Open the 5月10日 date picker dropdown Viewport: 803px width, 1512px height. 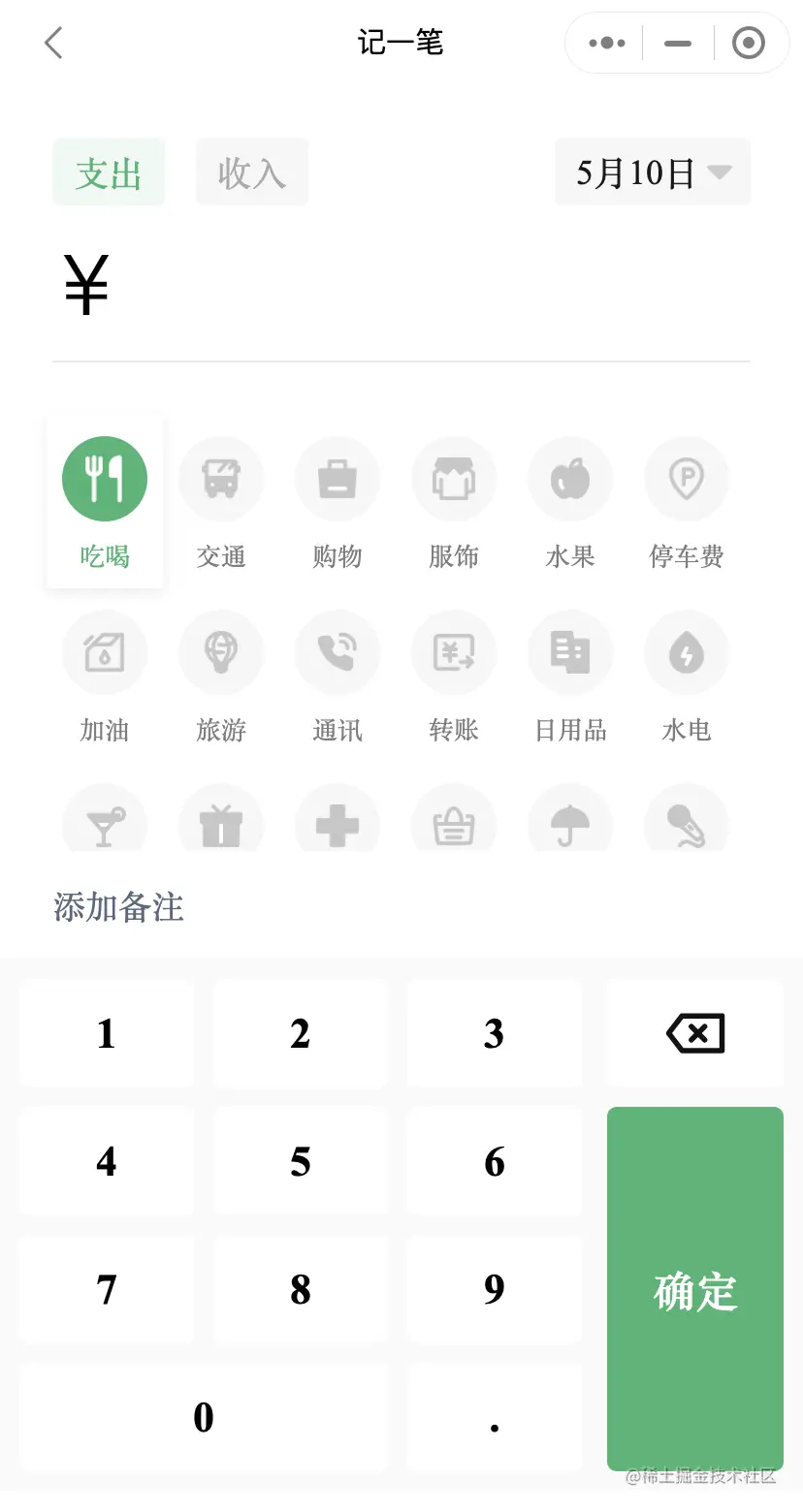pyautogui.click(x=652, y=172)
